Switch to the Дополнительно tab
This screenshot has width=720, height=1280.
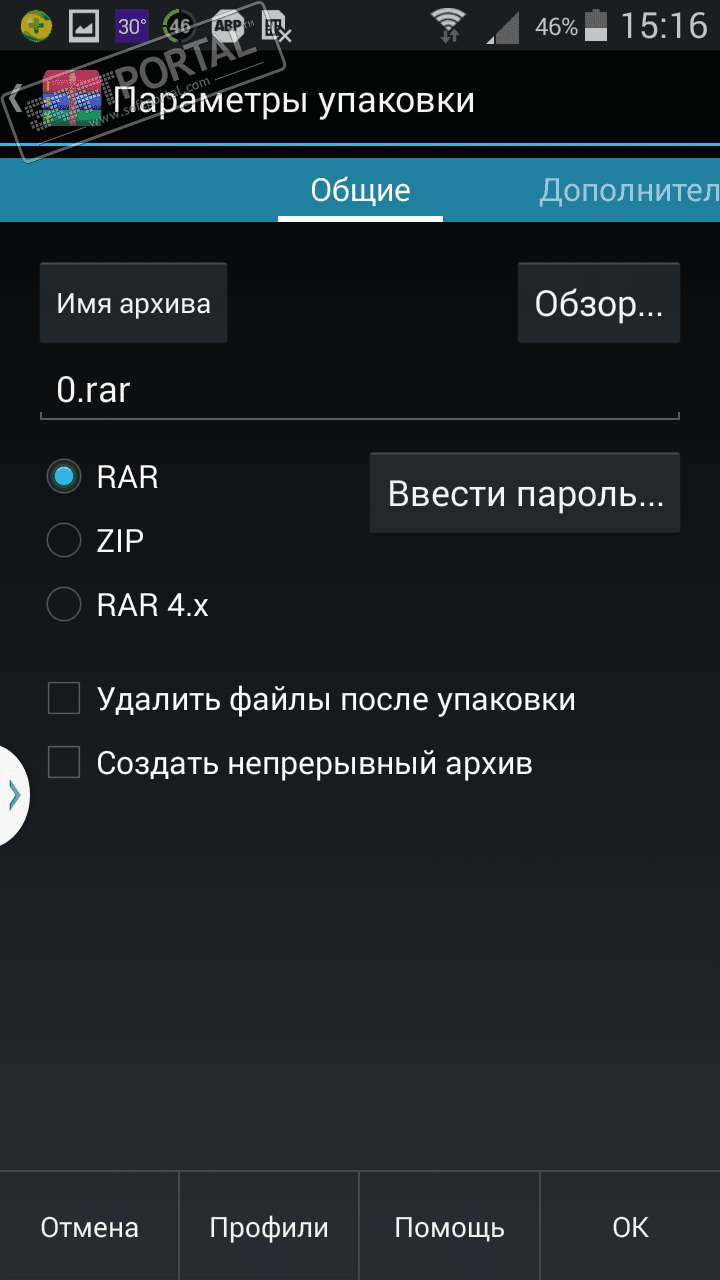pyautogui.click(x=628, y=190)
